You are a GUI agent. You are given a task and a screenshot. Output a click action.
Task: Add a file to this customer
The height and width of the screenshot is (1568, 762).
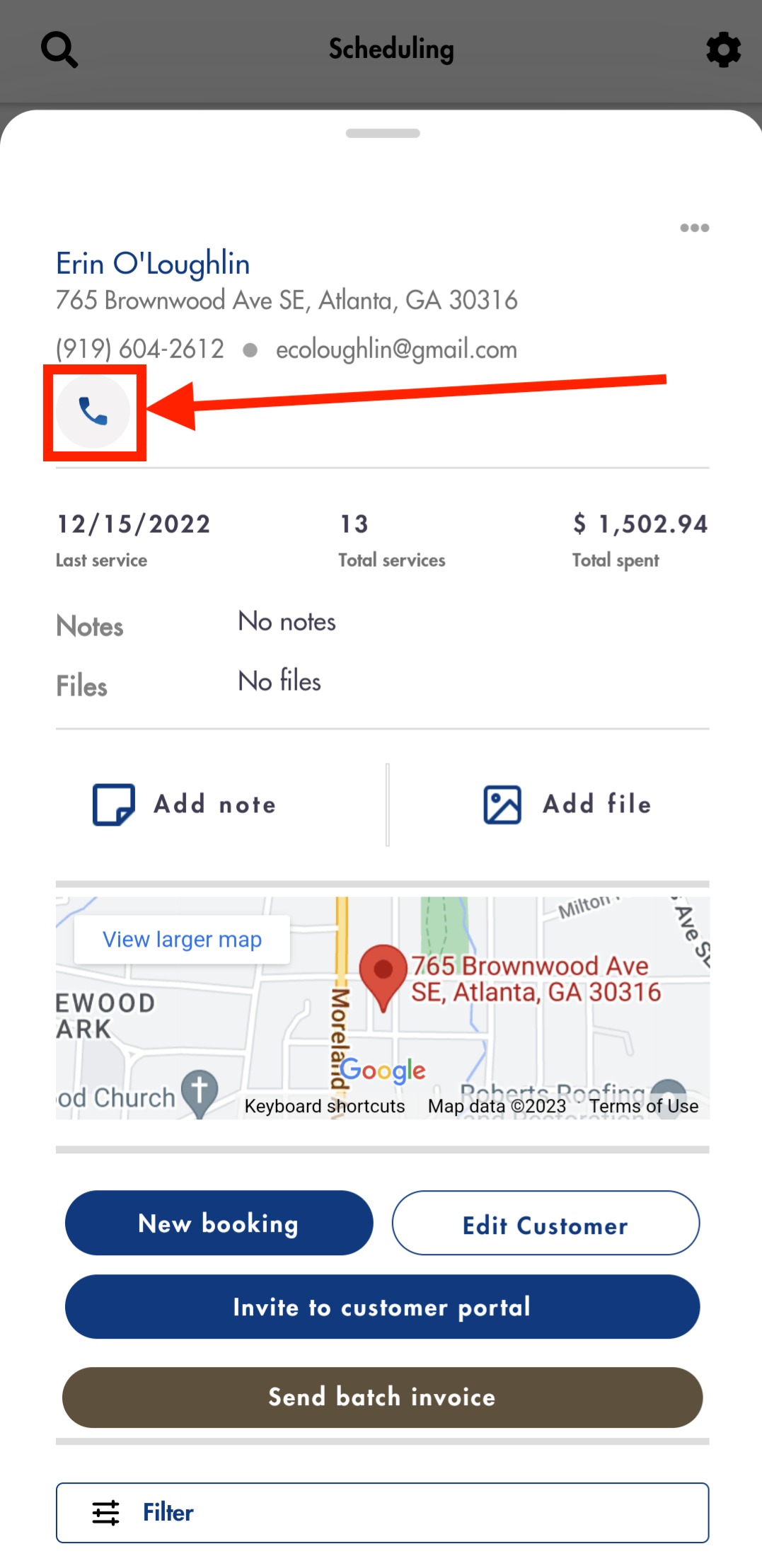coord(567,805)
